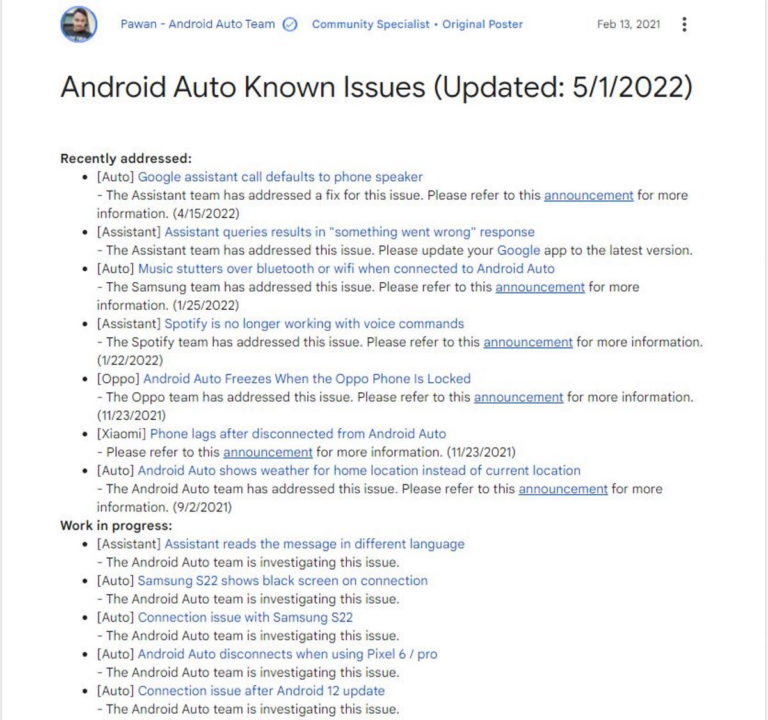768x720 pixels.
Task: View the Samsung team's announcement link
Action: [540, 287]
